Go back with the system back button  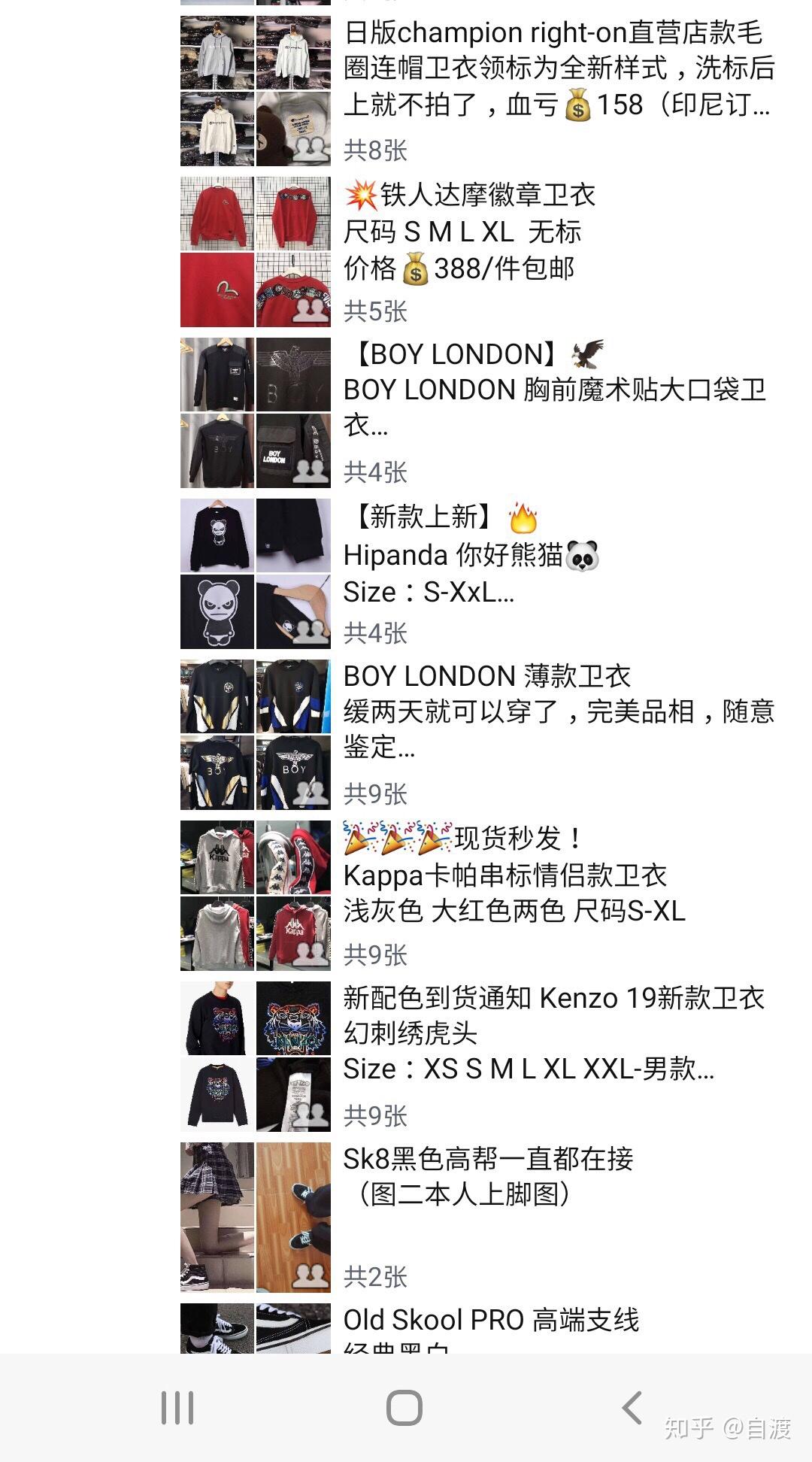coord(632,1408)
